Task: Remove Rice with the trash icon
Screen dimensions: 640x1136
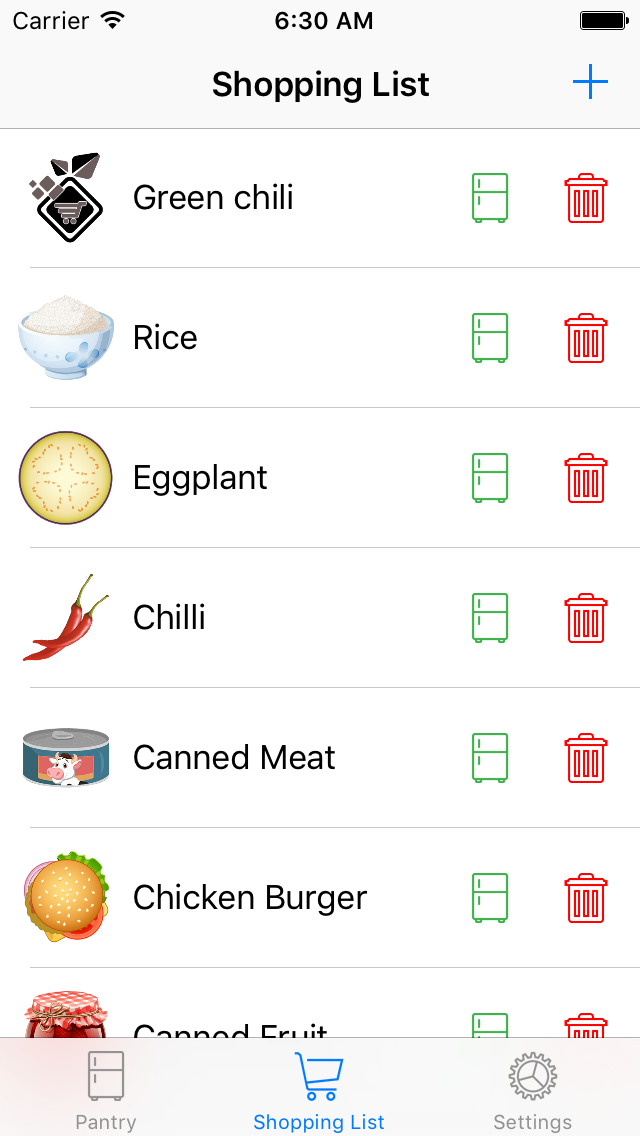Action: tap(585, 338)
